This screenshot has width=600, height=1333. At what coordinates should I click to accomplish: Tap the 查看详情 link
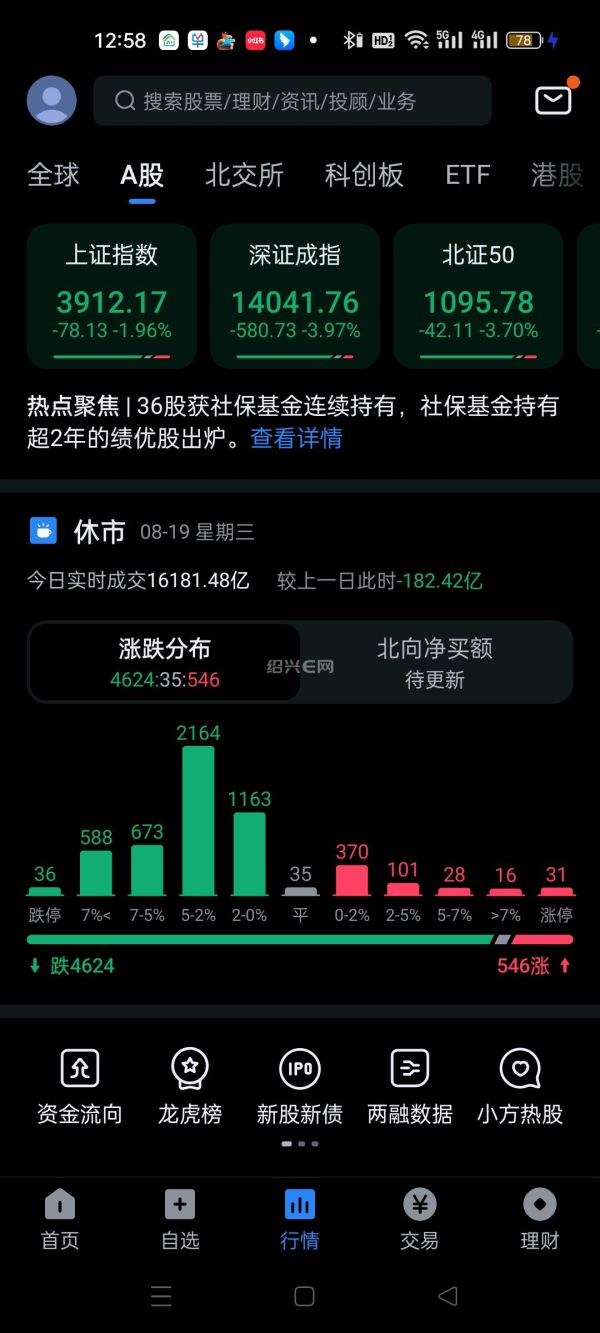click(296, 438)
